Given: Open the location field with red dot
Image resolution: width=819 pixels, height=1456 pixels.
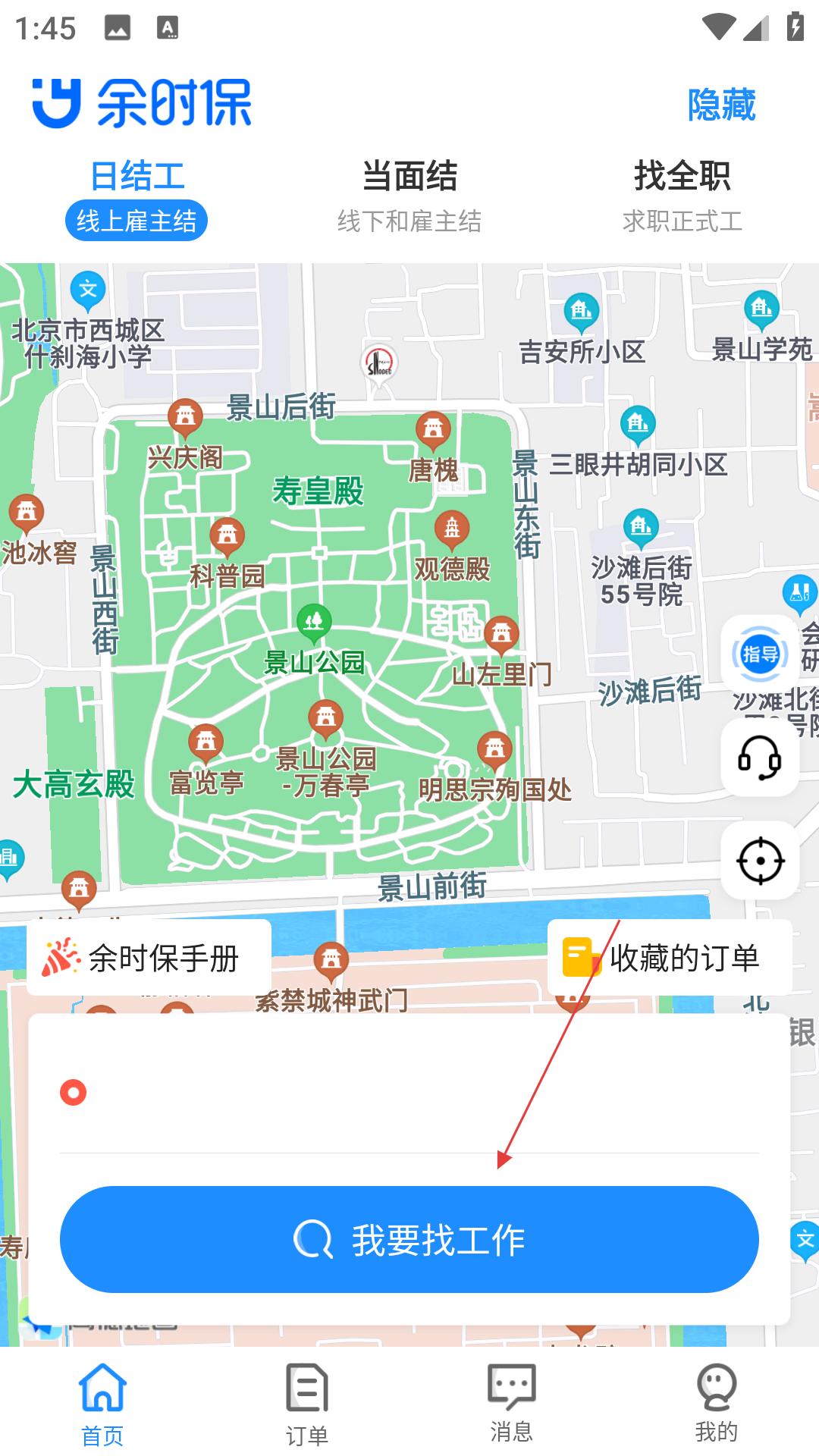Looking at the screenshot, I should 409,1093.
